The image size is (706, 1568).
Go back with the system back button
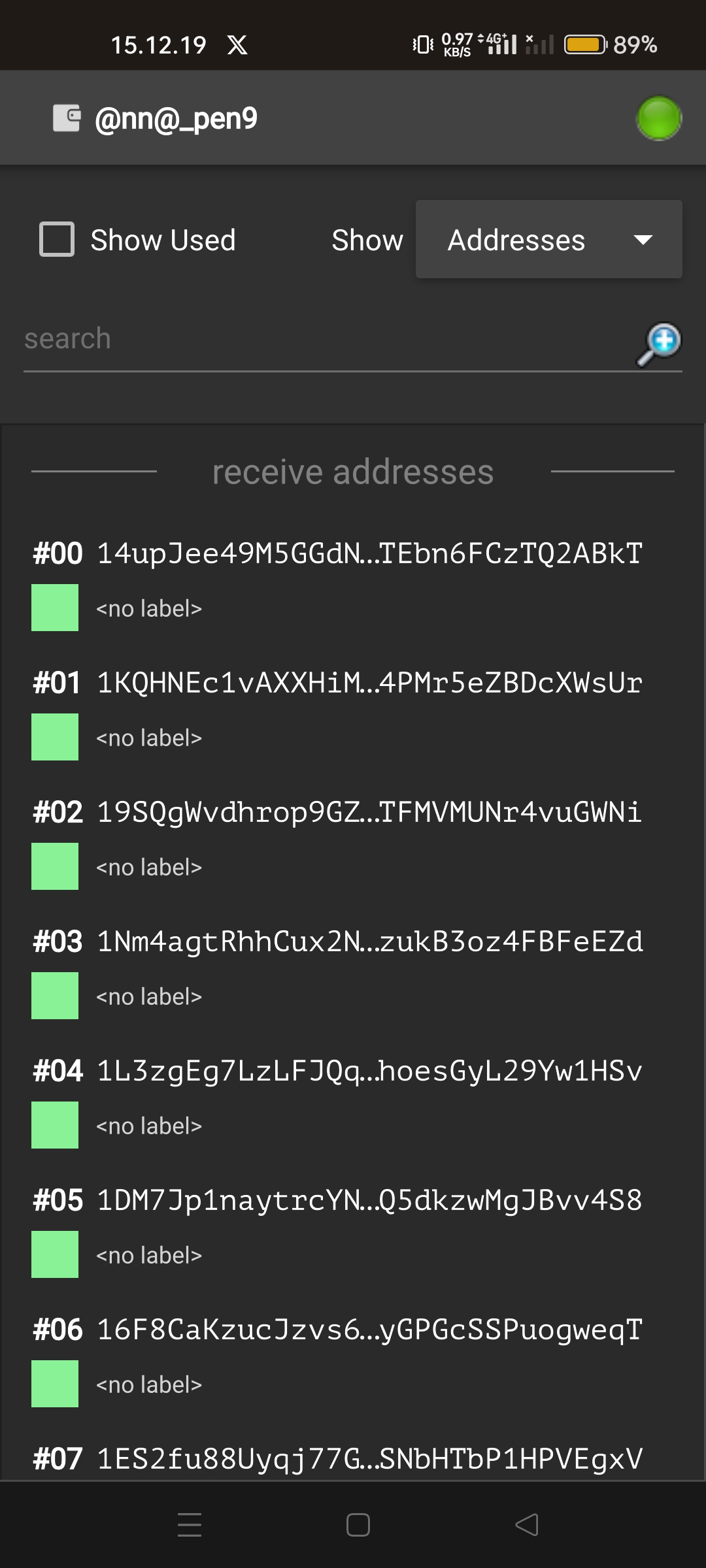tap(527, 1525)
